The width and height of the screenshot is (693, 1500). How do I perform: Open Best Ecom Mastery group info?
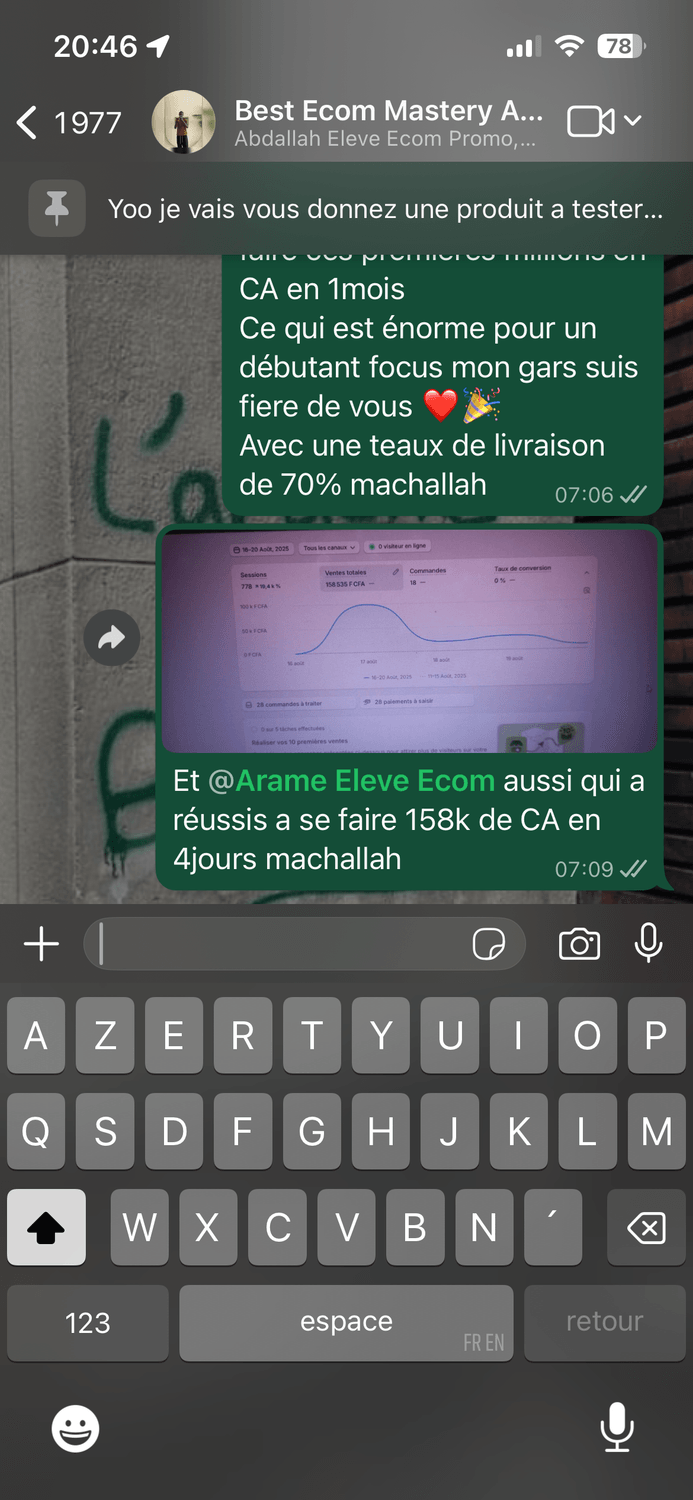point(388,122)
